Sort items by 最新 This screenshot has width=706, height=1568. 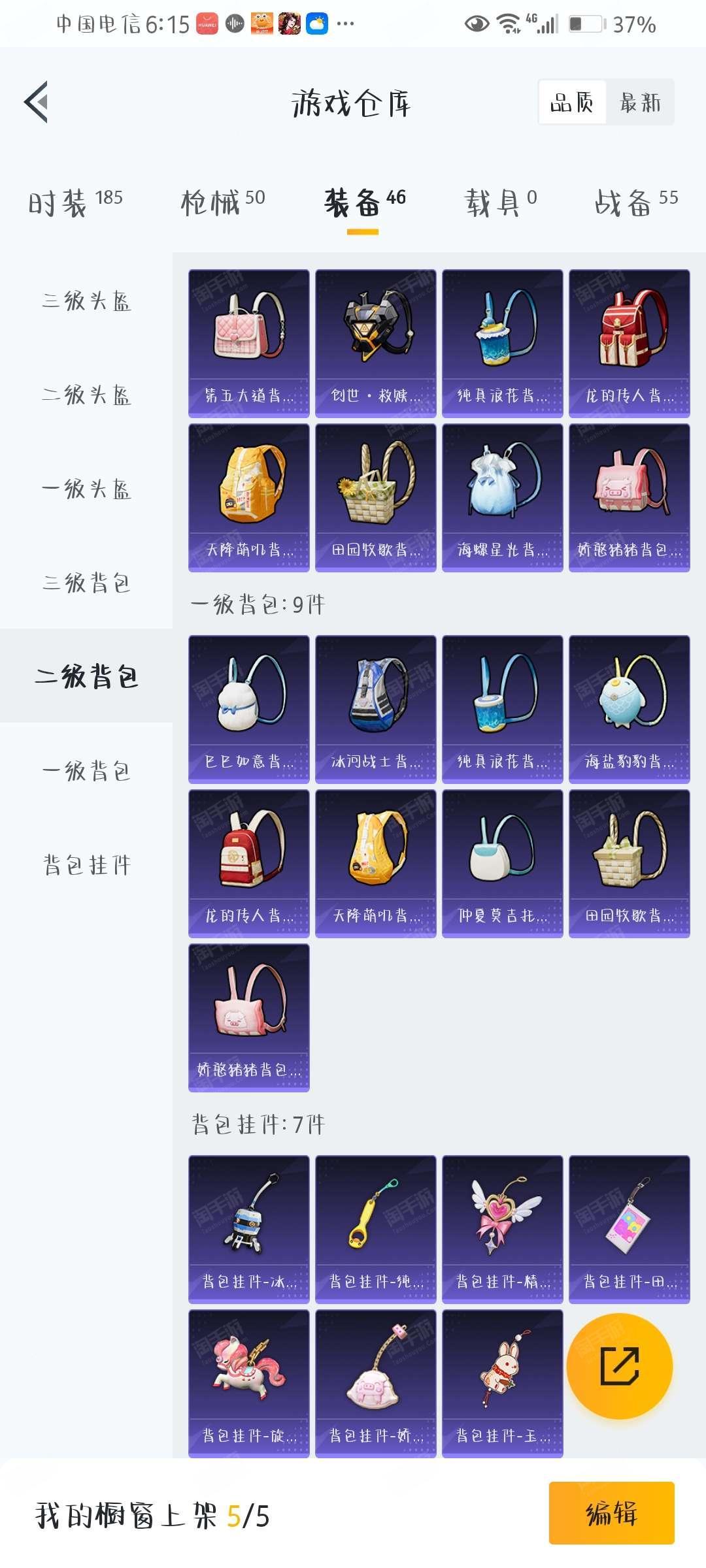click(640, 103)
